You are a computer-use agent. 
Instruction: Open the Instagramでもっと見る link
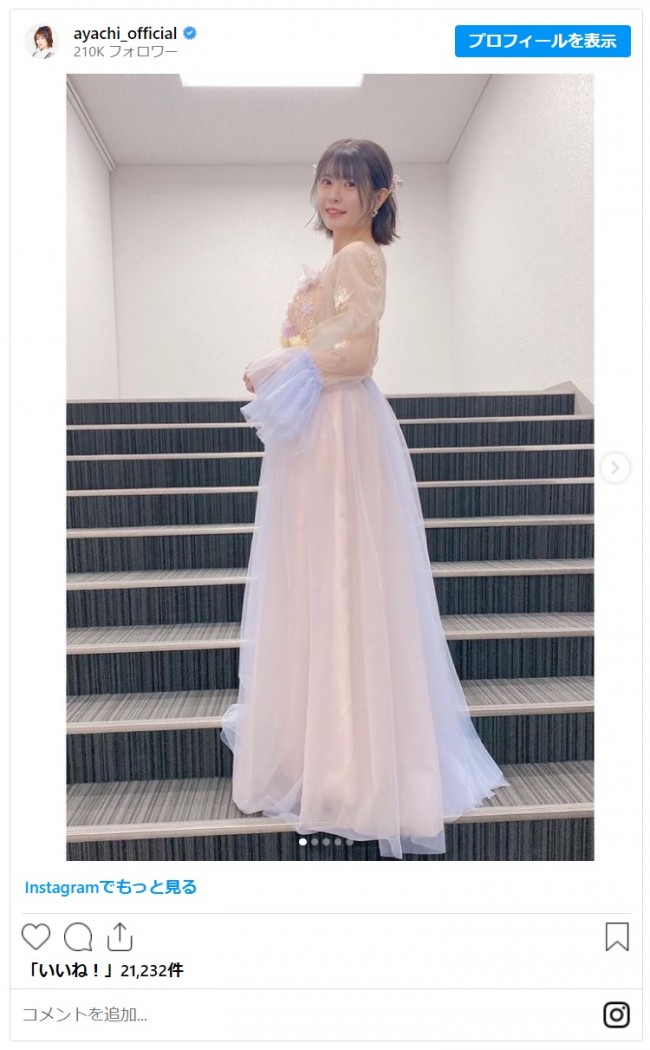110,887
